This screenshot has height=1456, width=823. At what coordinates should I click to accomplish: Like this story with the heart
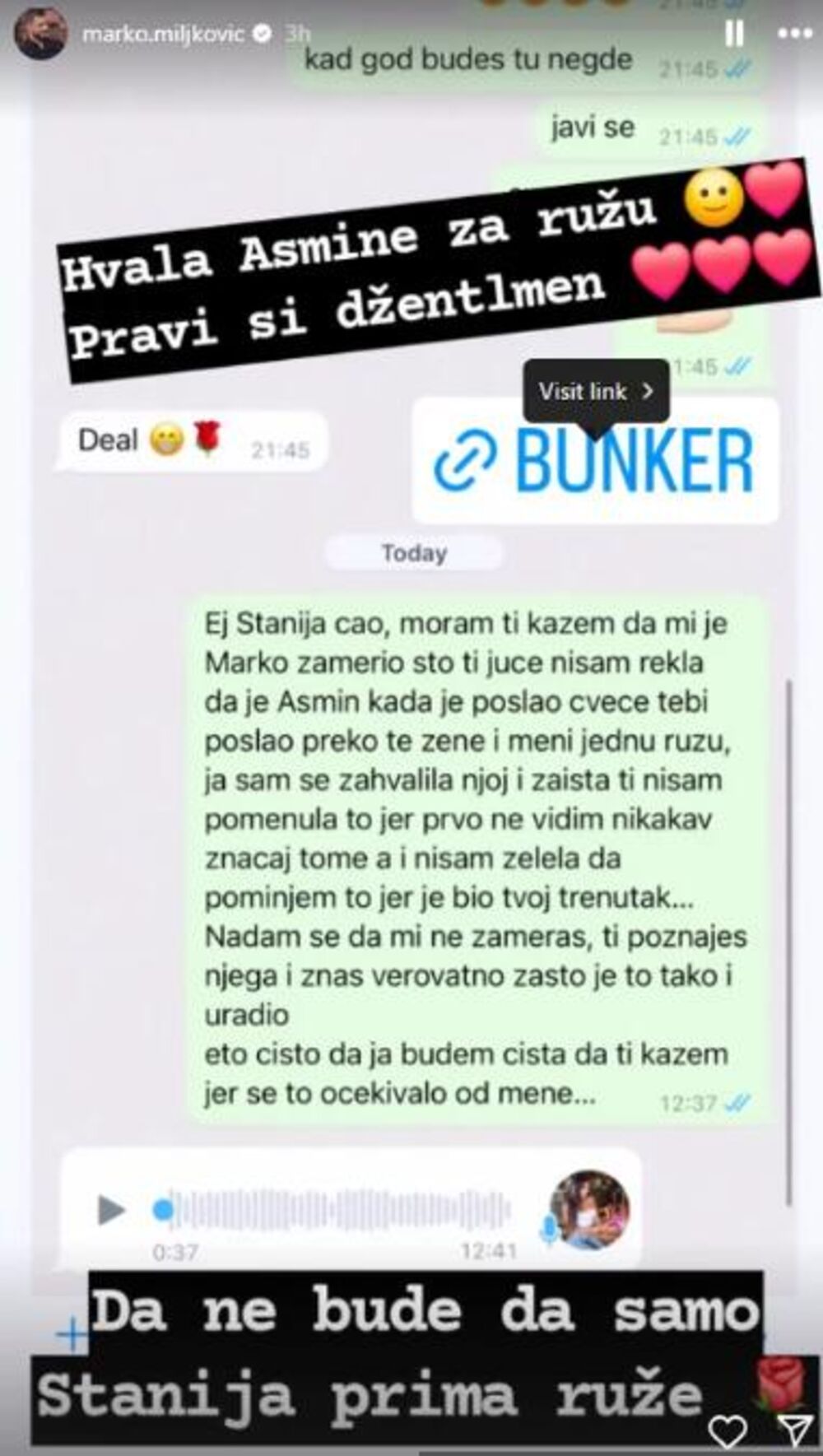[727, 1430]
